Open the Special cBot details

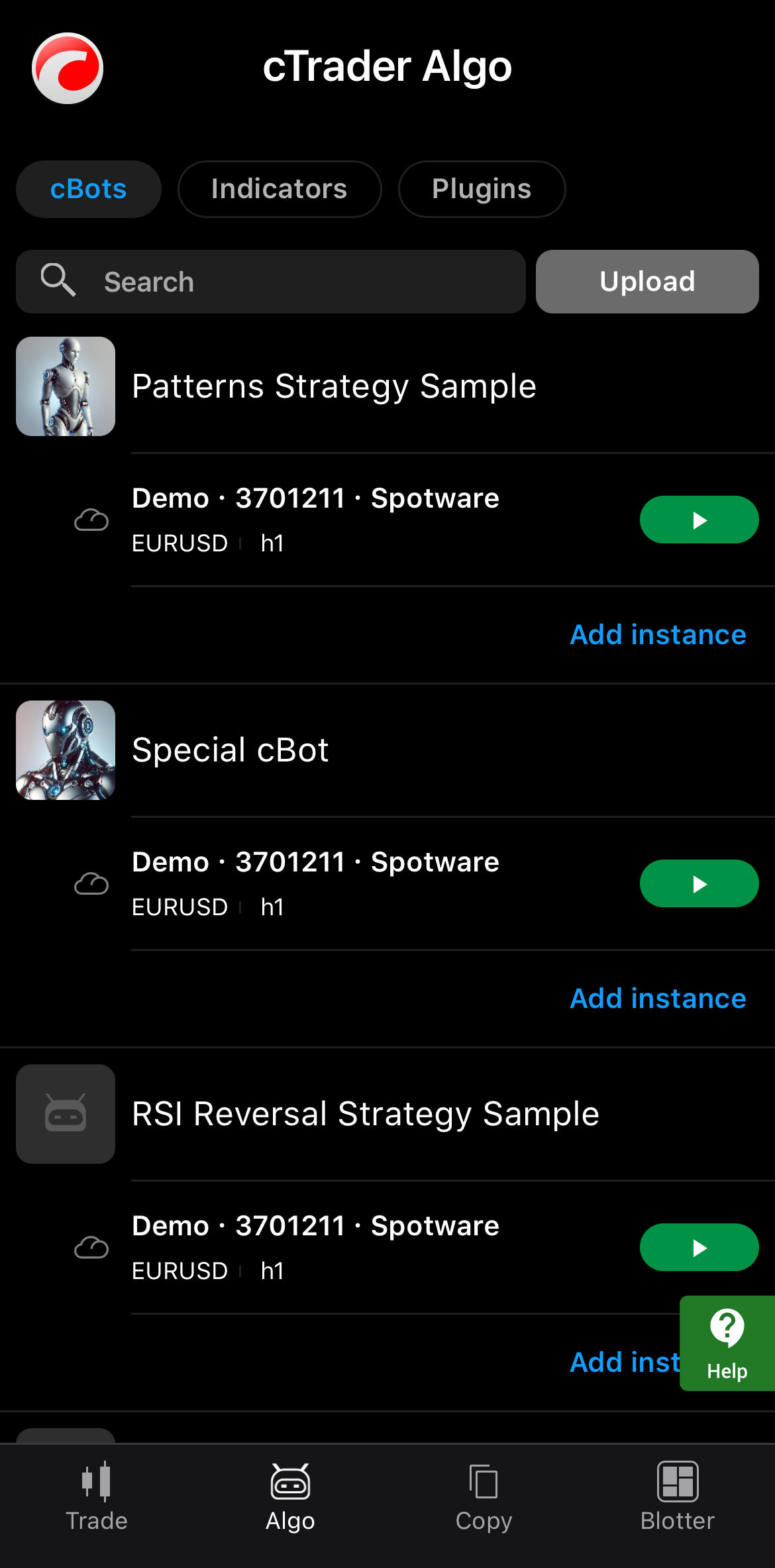click(x=231, y=750)
